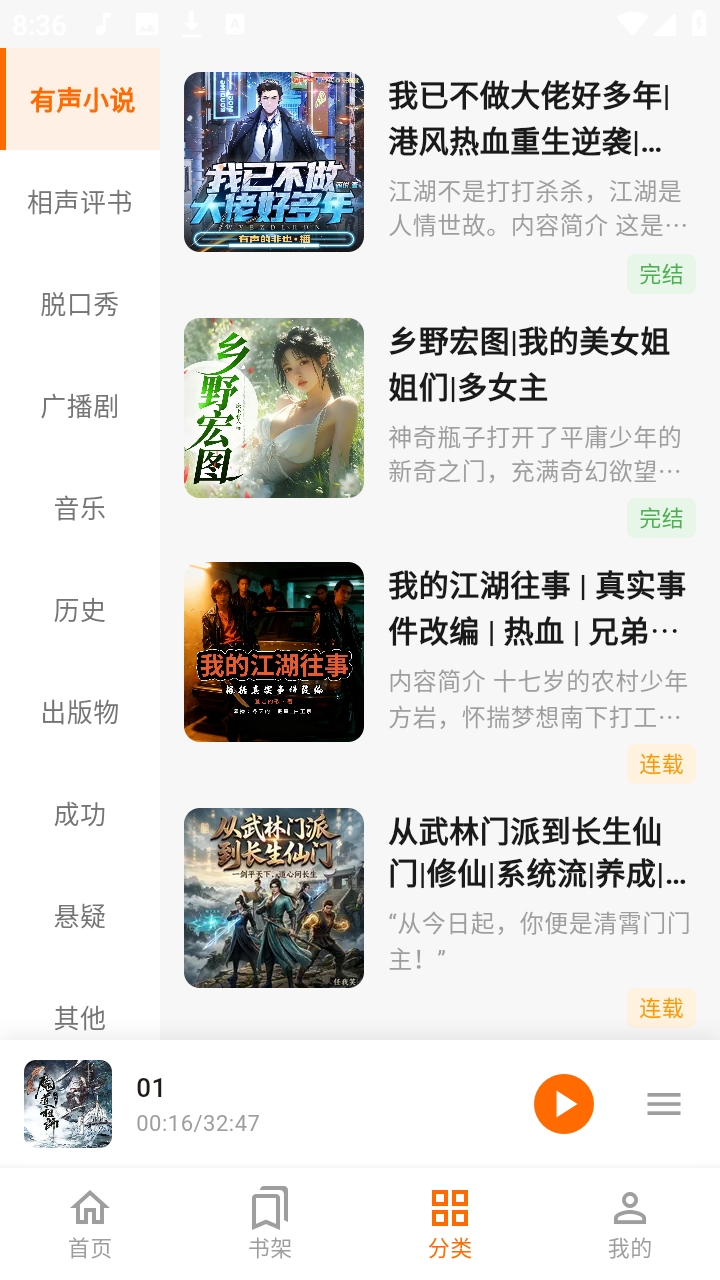Choose the 广播剧 category
Viewport: 720px width, 1280px height.
[x=80, y=406]
